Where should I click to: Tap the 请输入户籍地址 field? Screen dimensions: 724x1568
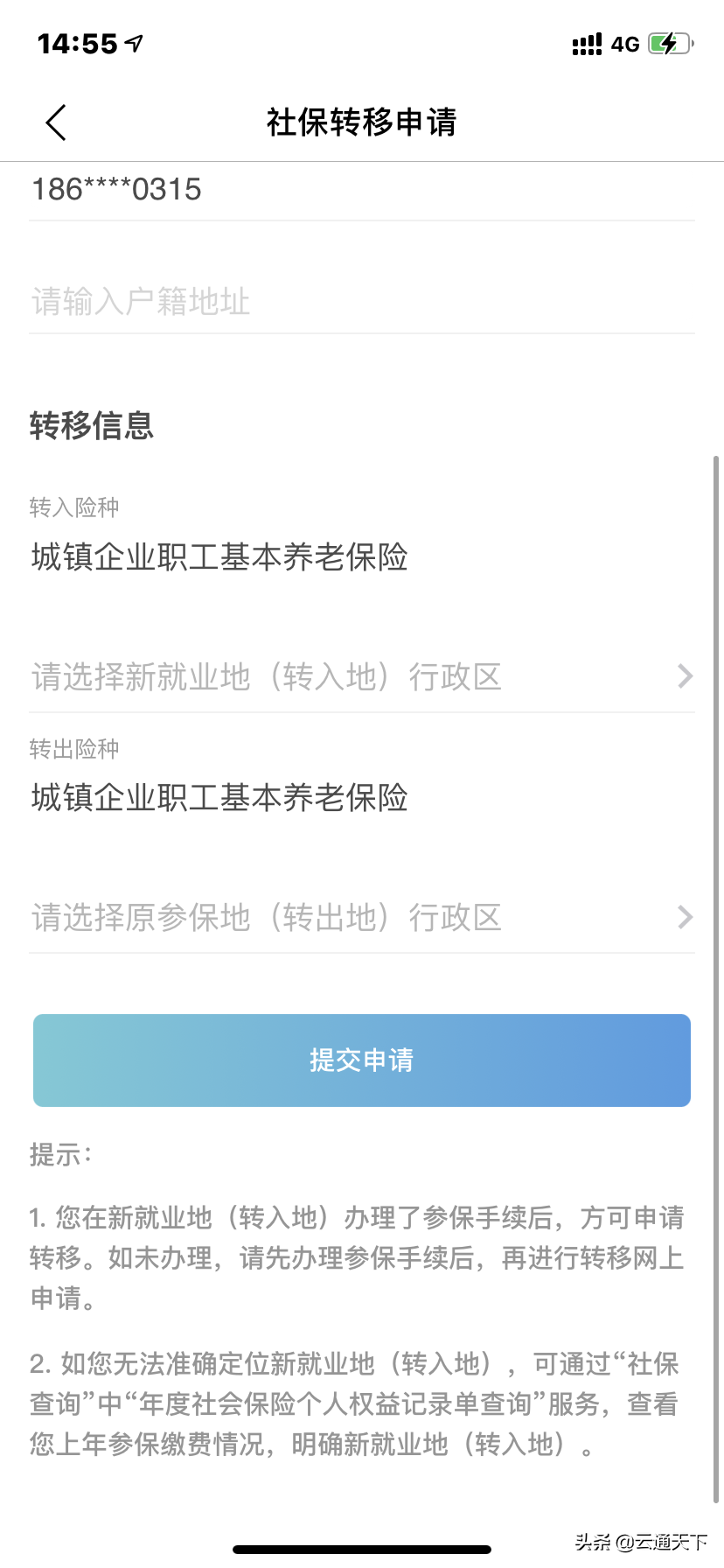pos(361,302)
